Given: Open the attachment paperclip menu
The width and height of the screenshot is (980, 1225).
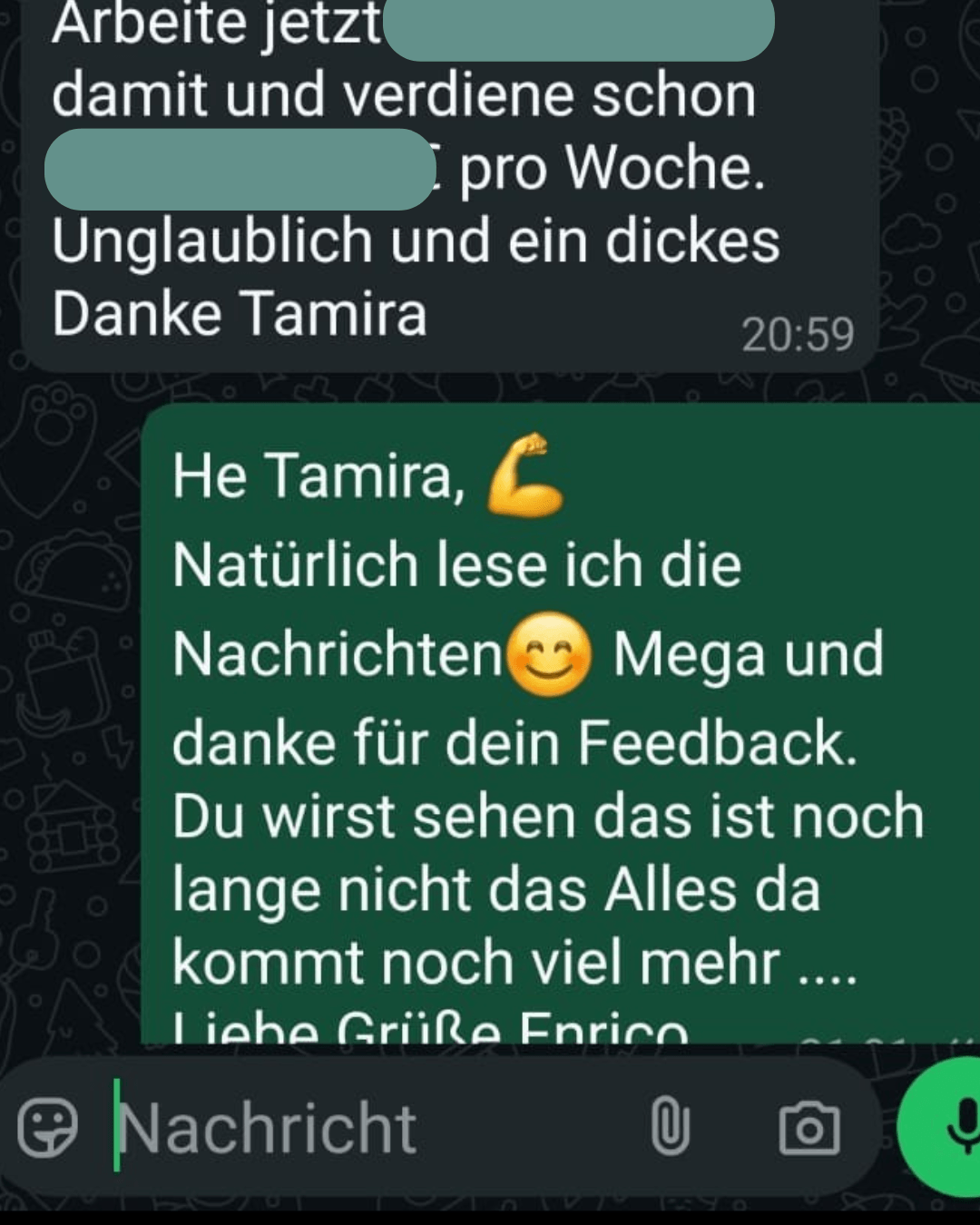Looking at the screenshot, I should pyautogui.click(x=671, y=1128).
